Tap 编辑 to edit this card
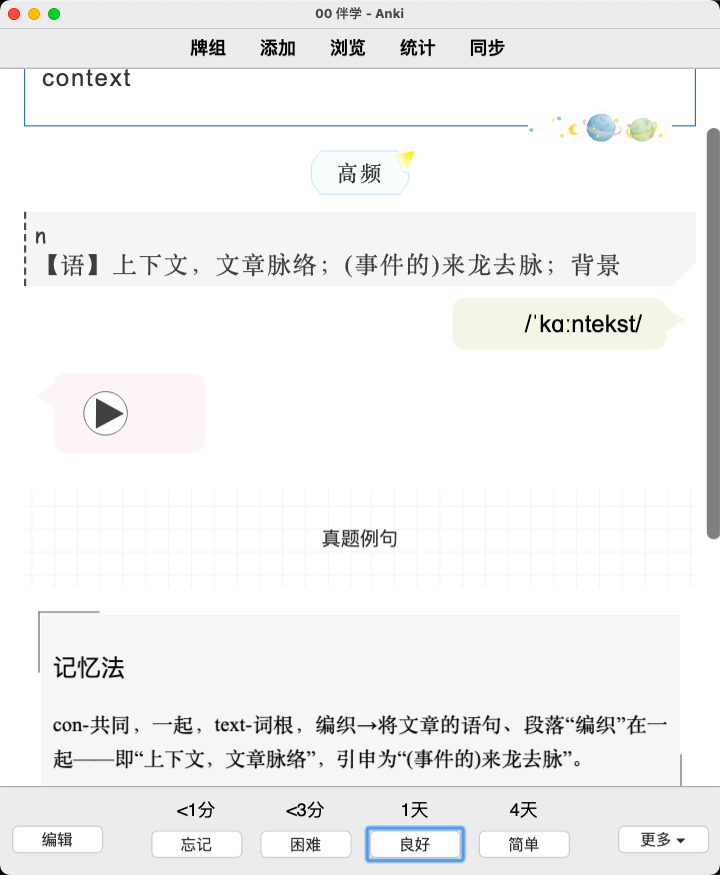 point(57,840)
